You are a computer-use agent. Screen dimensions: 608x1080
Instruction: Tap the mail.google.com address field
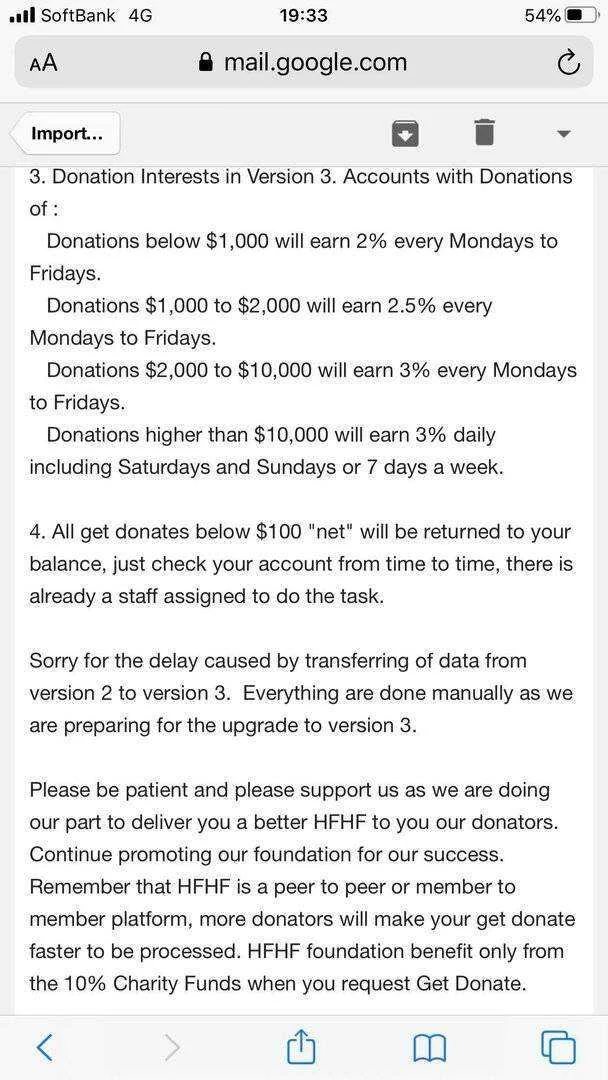[303, 63]
